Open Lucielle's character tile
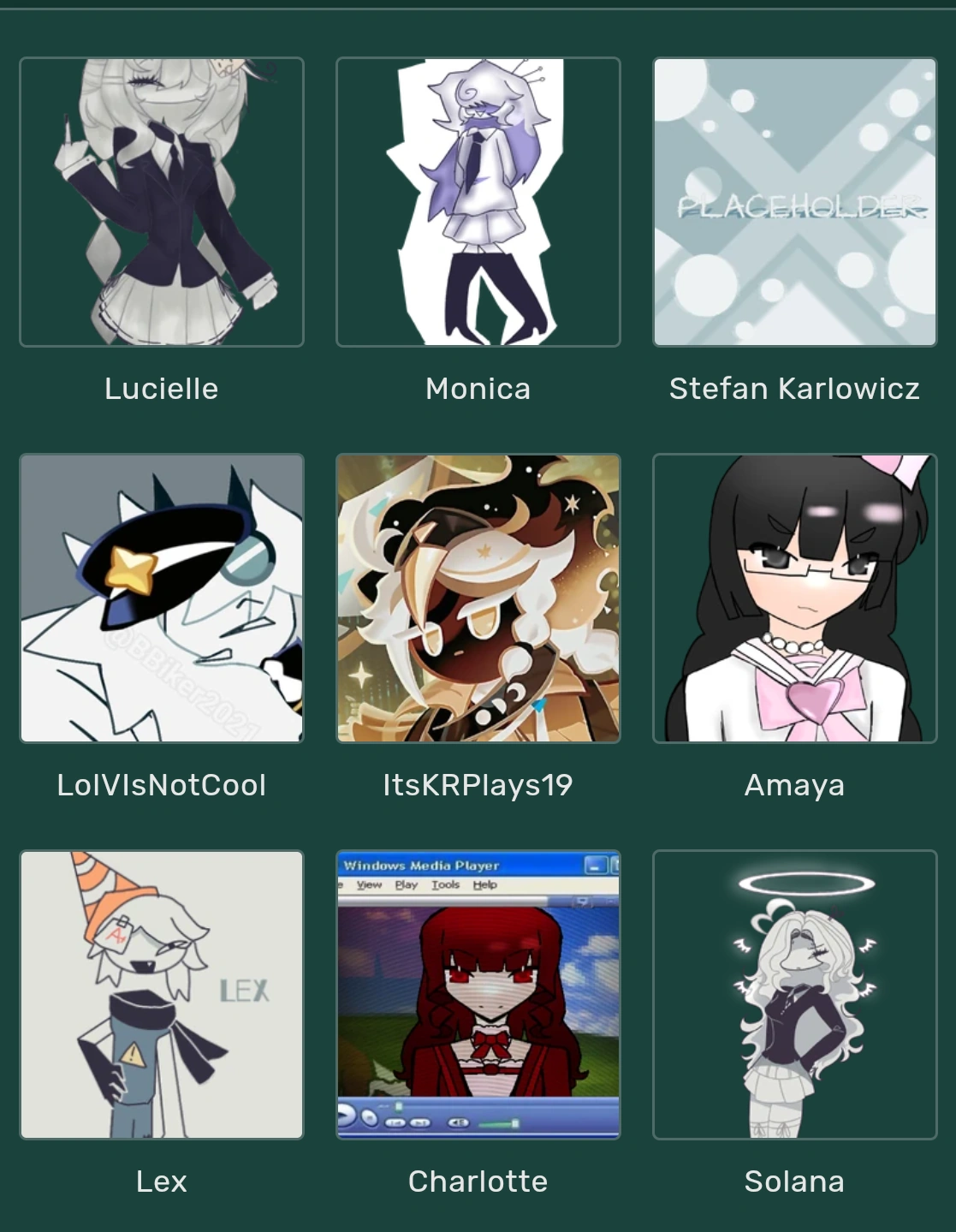This screenshot has width=956, height=1232. pos(162,202)
